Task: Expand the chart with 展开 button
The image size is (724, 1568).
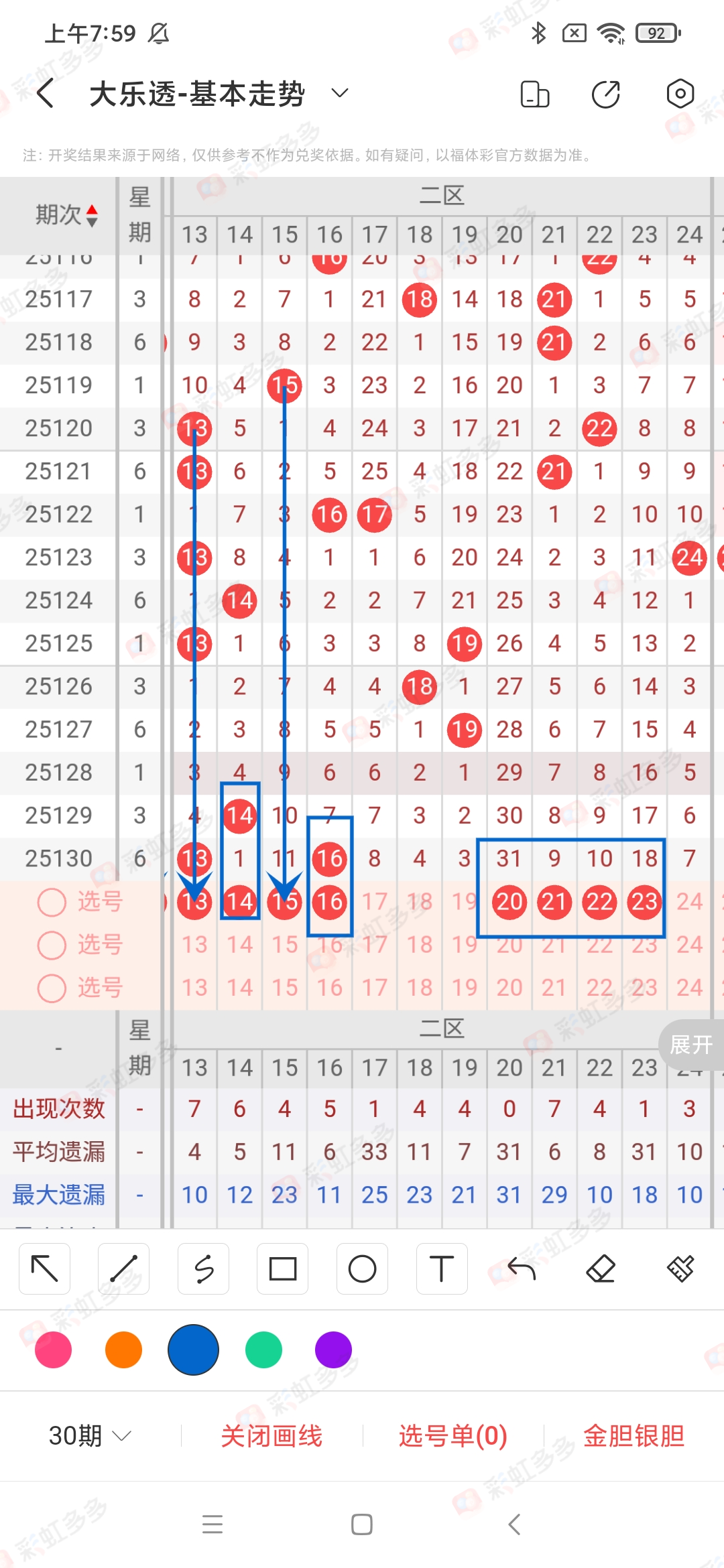Action: tap(691, 1045)
